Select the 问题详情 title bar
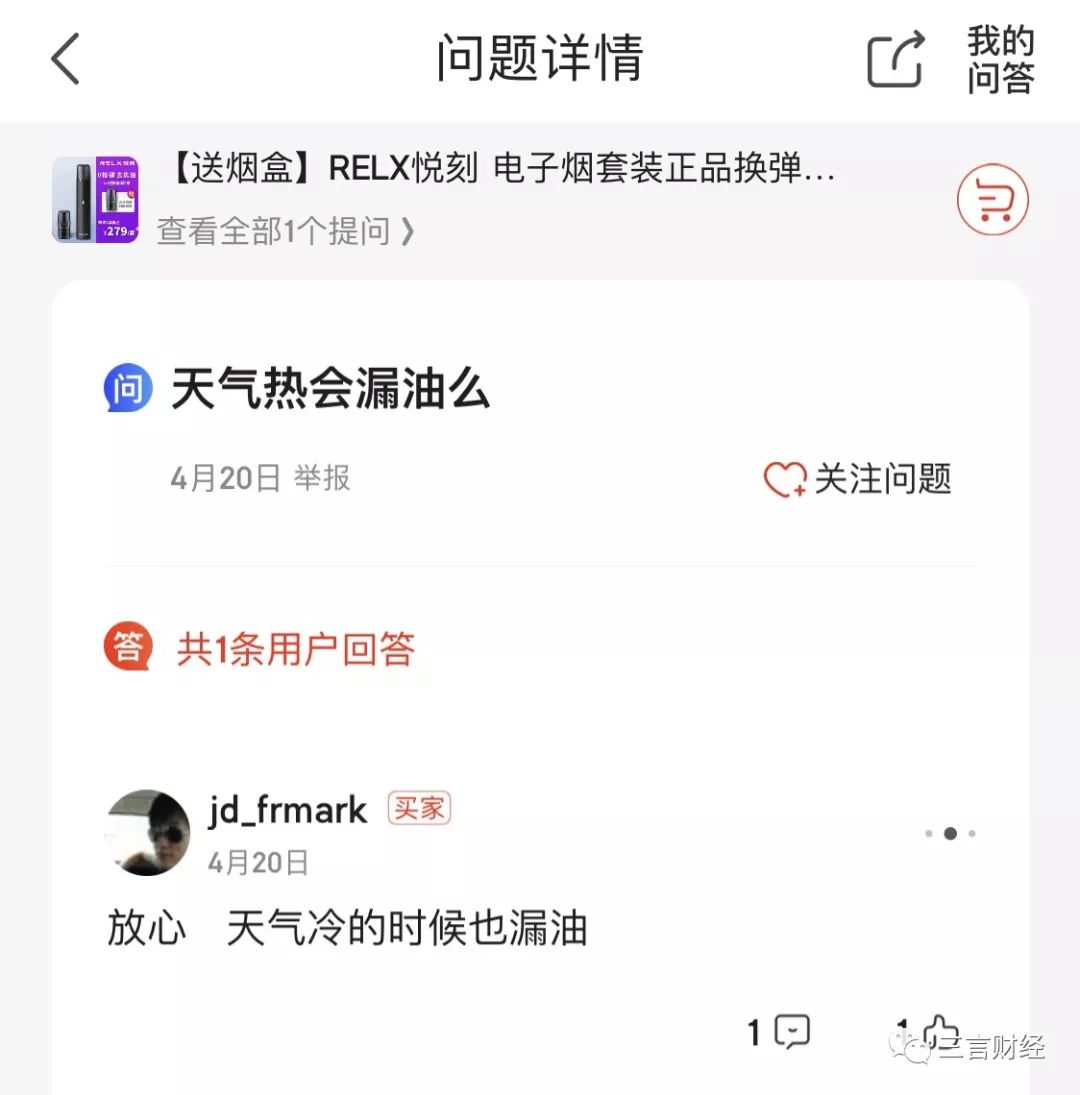The image size is (1080, 1095). (x=540, y=60)
